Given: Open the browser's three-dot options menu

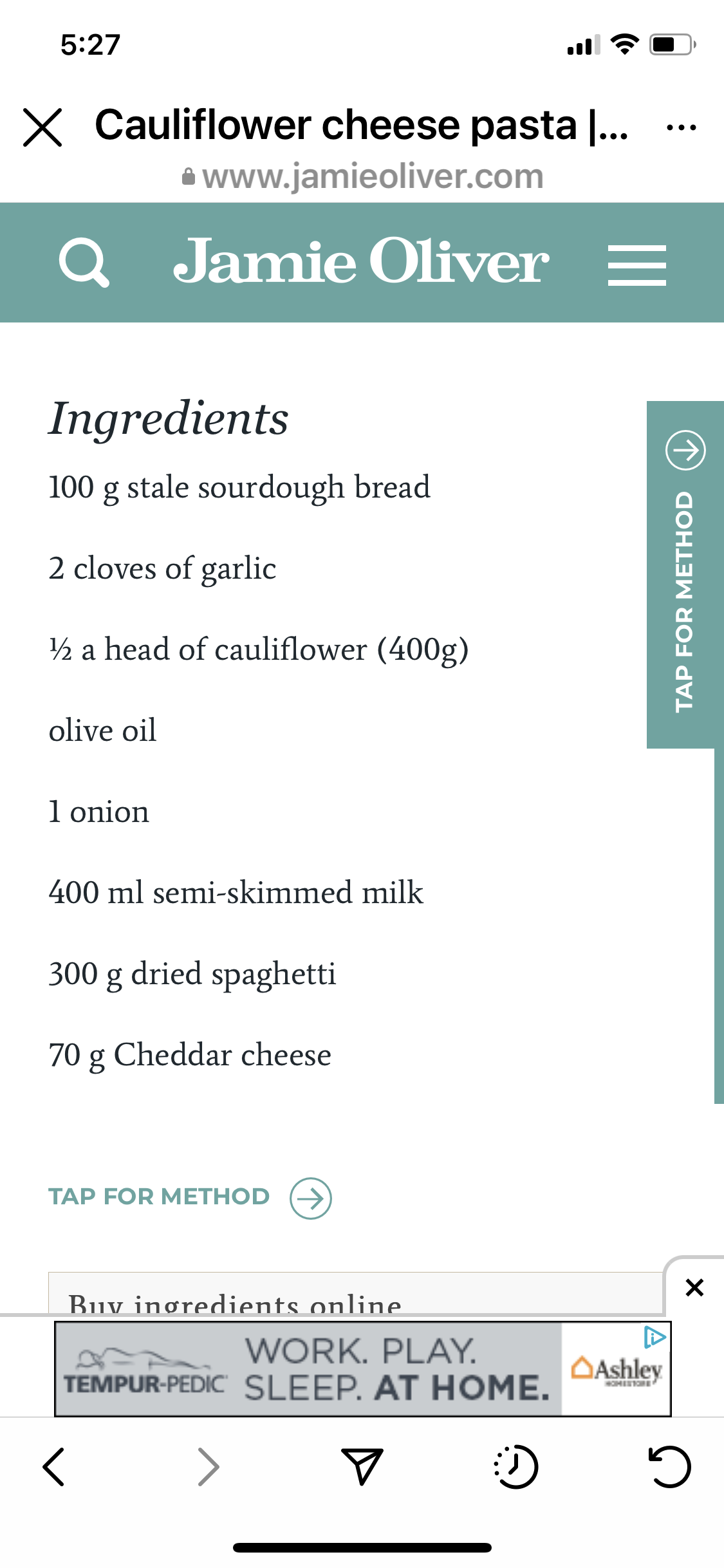Looking at the screenshot, I should 681,127.
